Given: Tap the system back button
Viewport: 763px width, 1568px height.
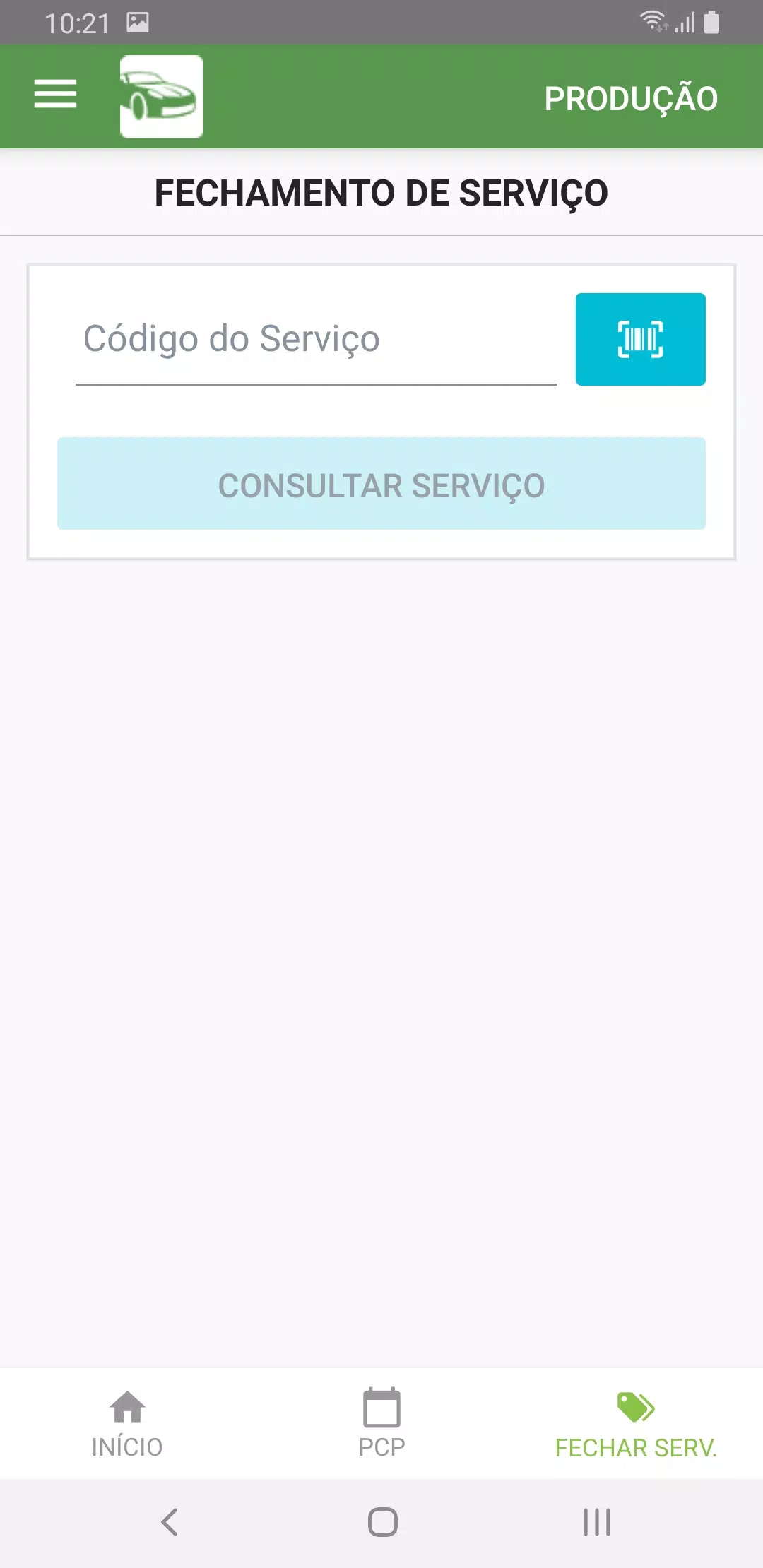Looking at the screenshot, I should 170,1521.
